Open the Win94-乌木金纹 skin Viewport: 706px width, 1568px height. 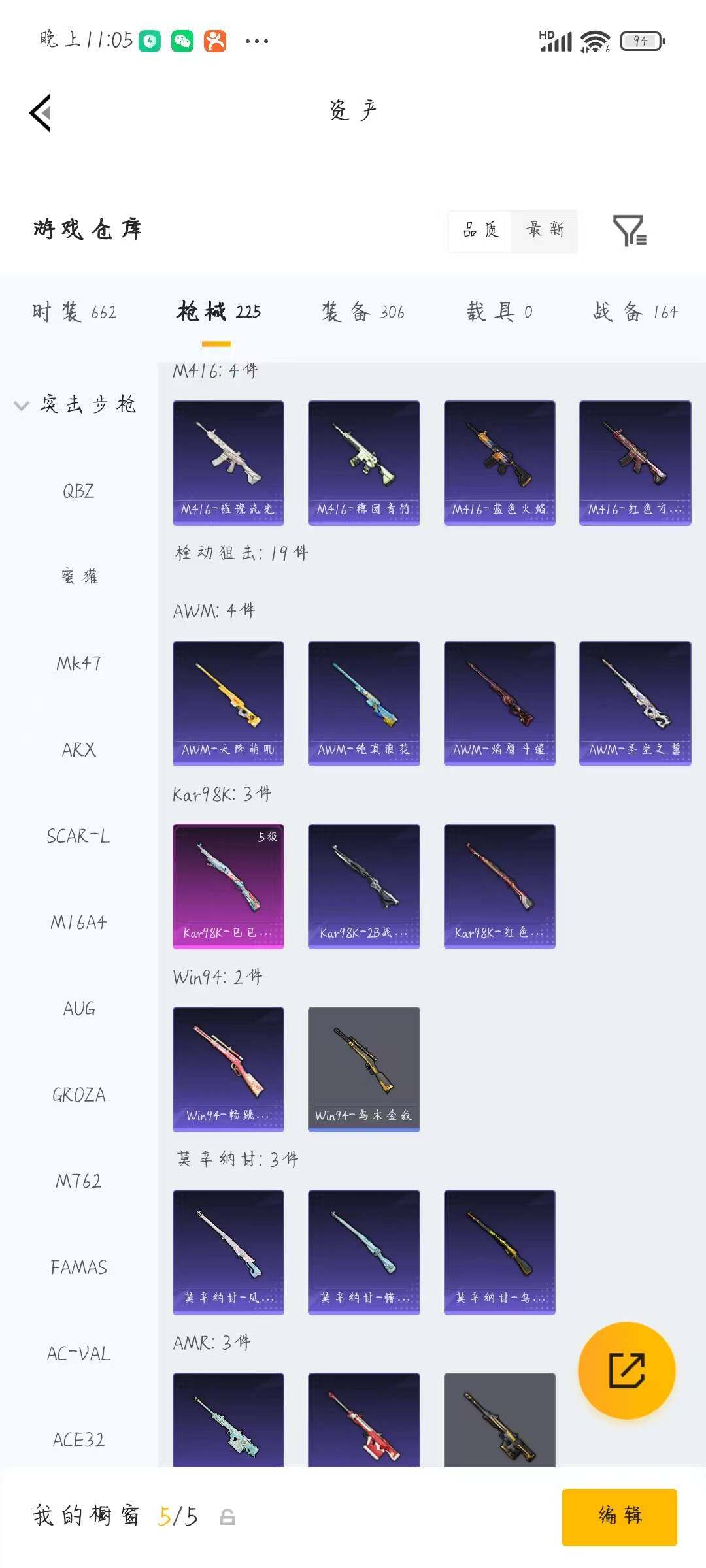tap(363, 1069)
